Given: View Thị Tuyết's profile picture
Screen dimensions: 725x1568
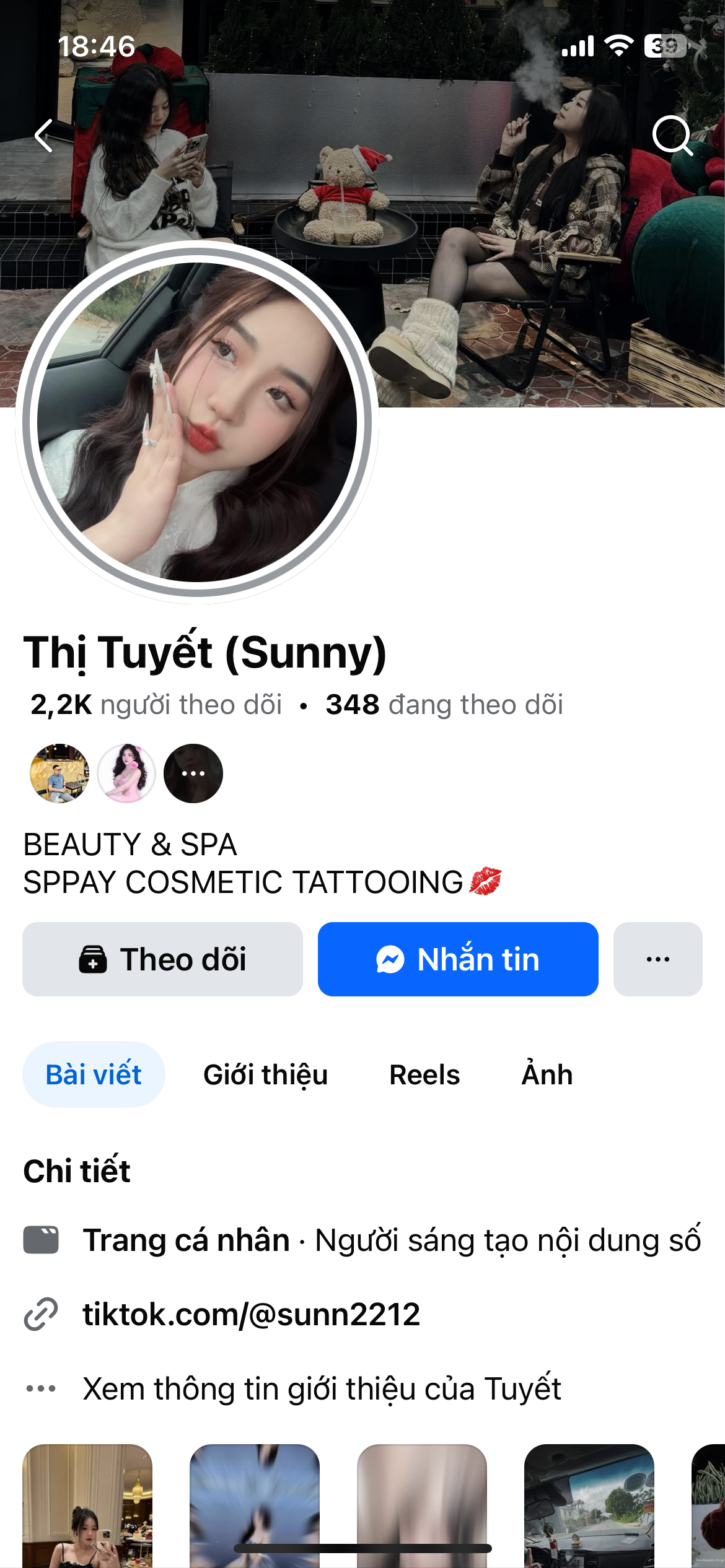Looking at the screenshot, I should (197, 422).
